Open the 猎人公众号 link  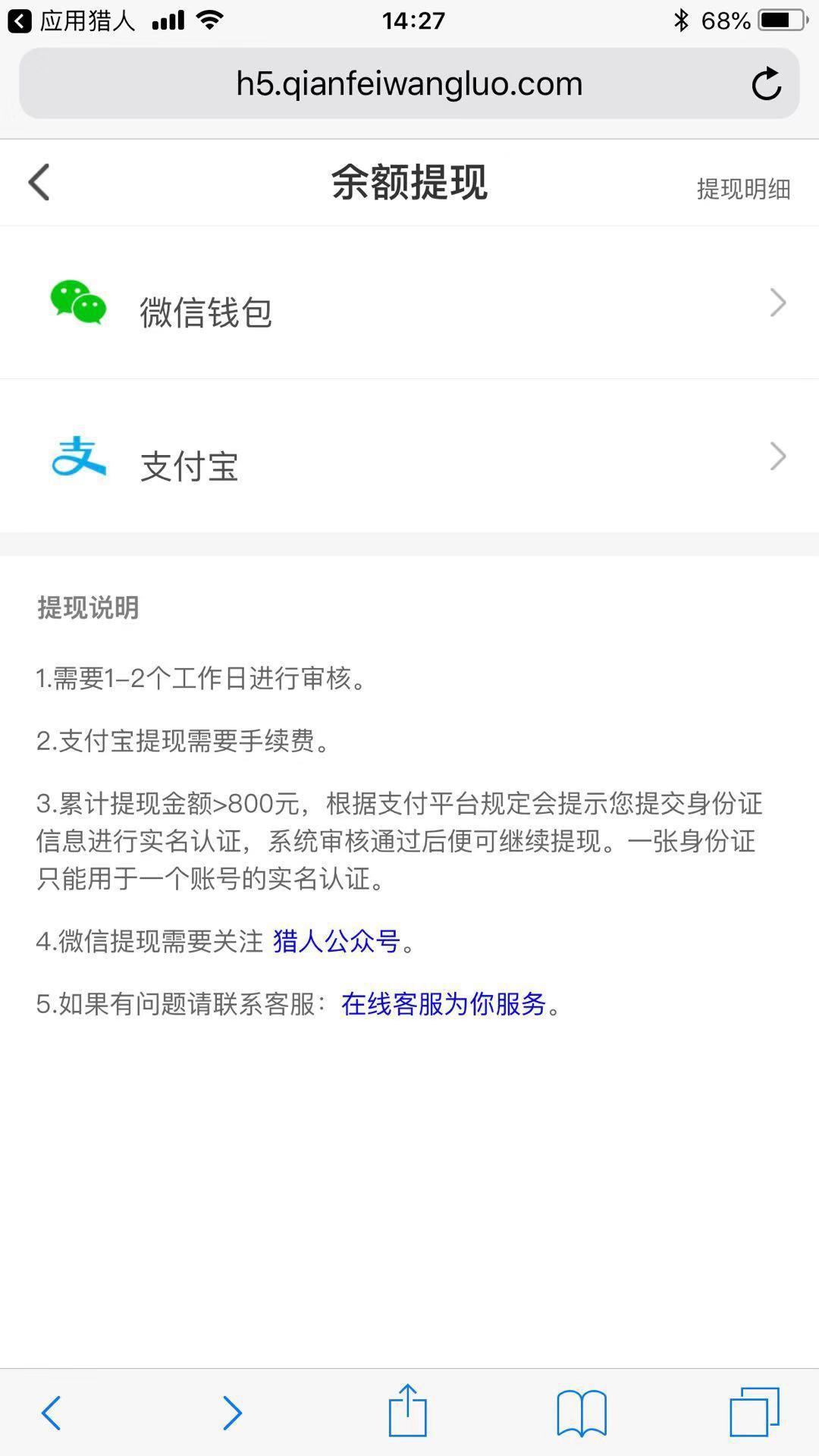click(336, 943)
